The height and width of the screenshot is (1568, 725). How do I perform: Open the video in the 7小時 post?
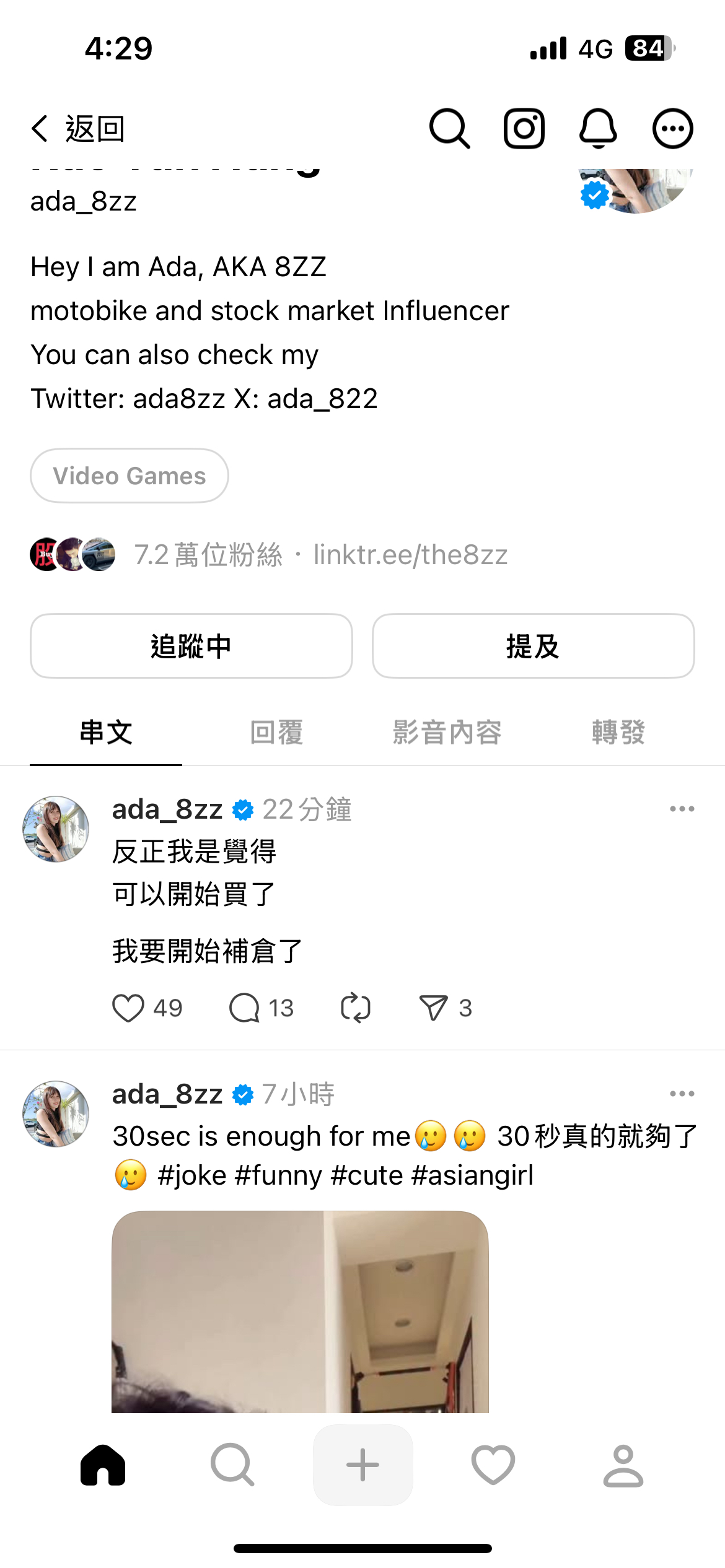[300, 1312]
